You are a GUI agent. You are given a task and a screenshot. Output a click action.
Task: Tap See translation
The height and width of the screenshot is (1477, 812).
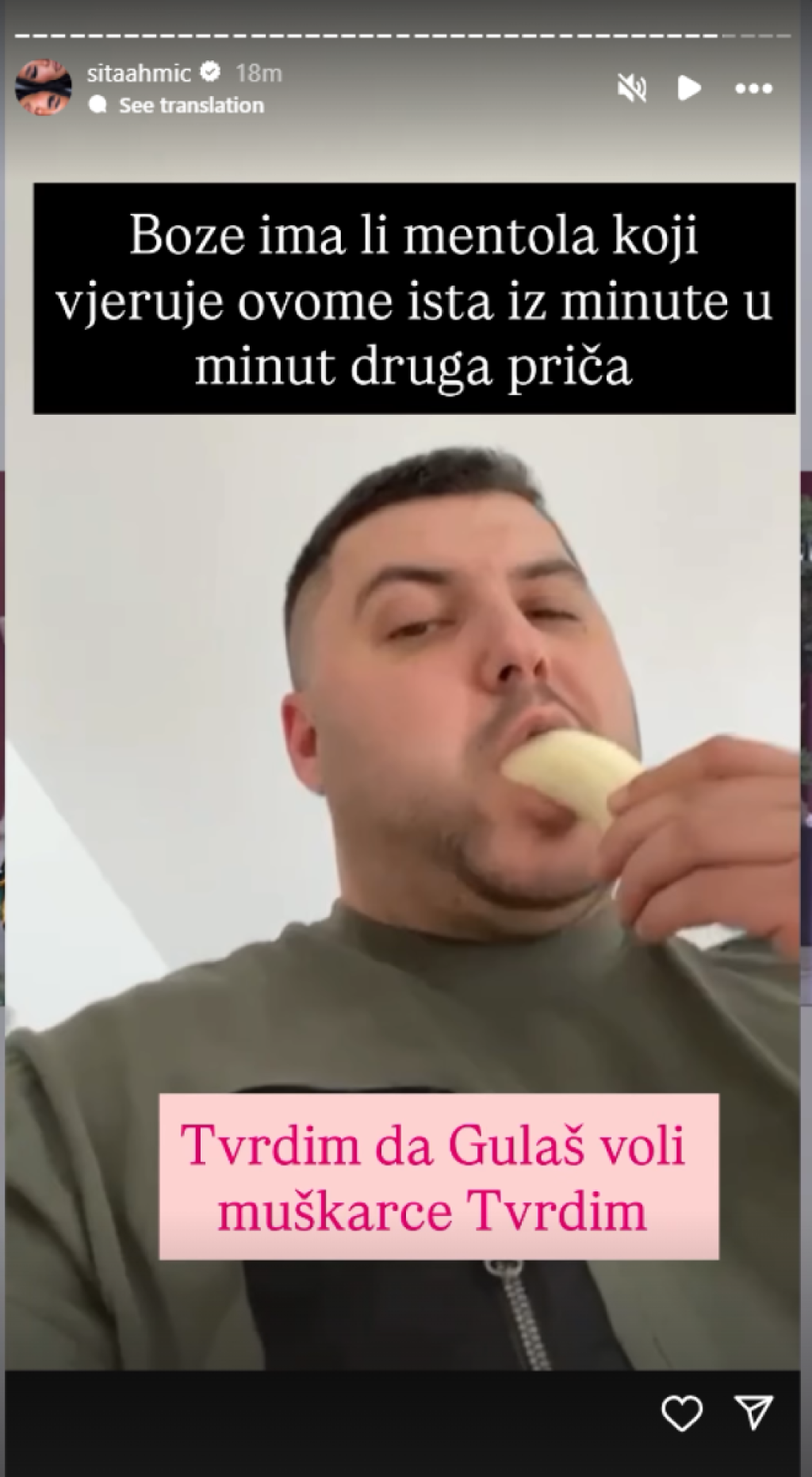click(x=190, y=105)
